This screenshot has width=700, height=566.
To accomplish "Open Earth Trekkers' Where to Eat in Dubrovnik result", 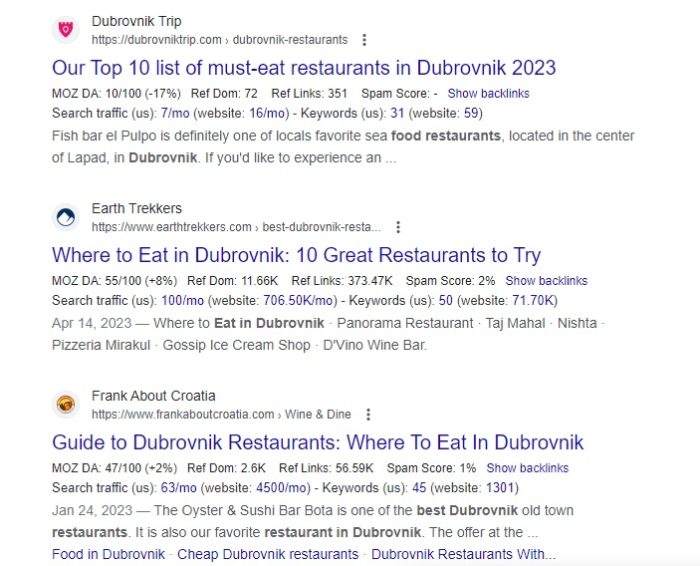I will 296,255.
